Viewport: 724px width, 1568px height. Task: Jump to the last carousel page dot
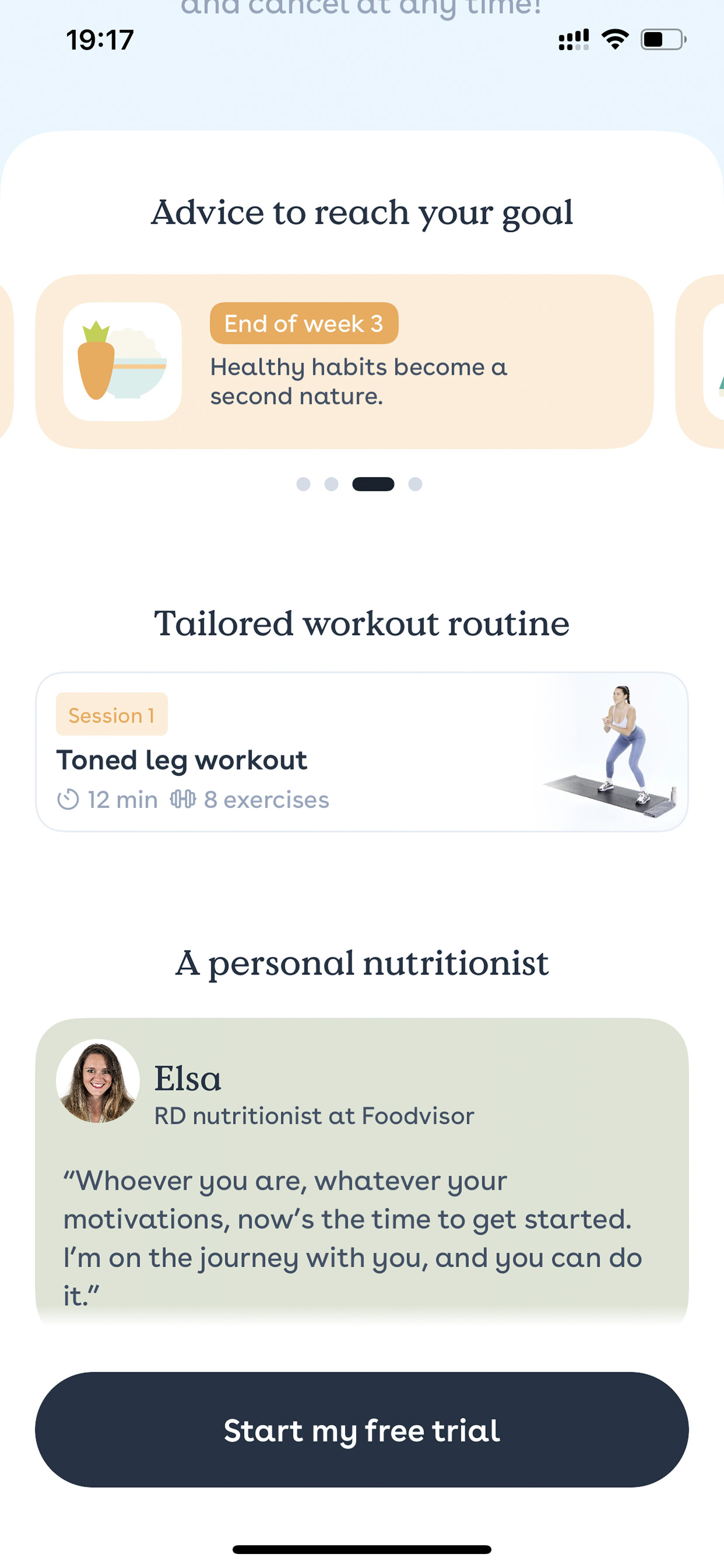[x=416, y=484]
